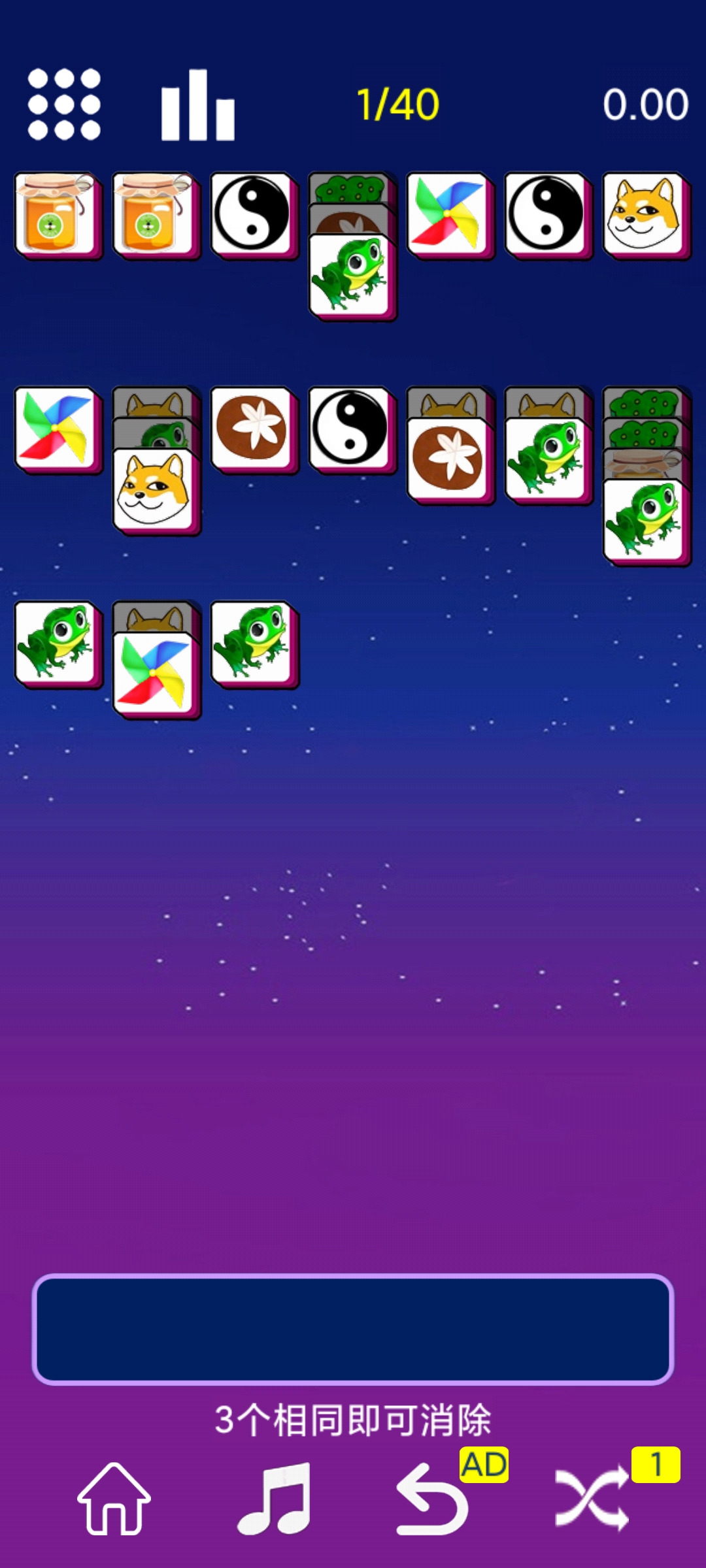This screenshot has height=1568, width=706.
Task: Select the mushroom tile stacked over a shiba
Action: 448,460
